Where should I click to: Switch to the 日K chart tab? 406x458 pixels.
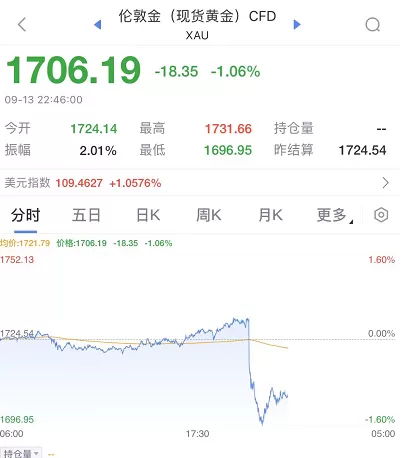[x=148, y=215]
